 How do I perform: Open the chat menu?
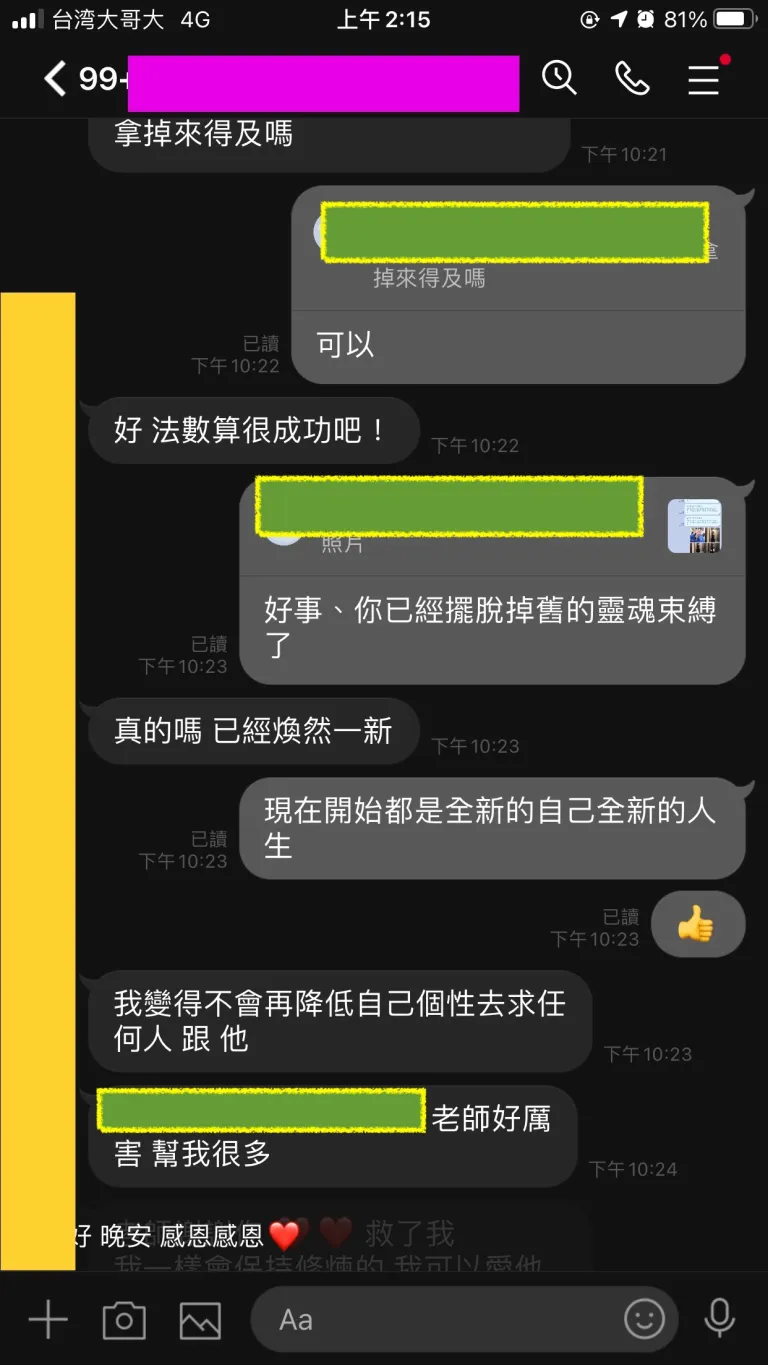(705, 78)
